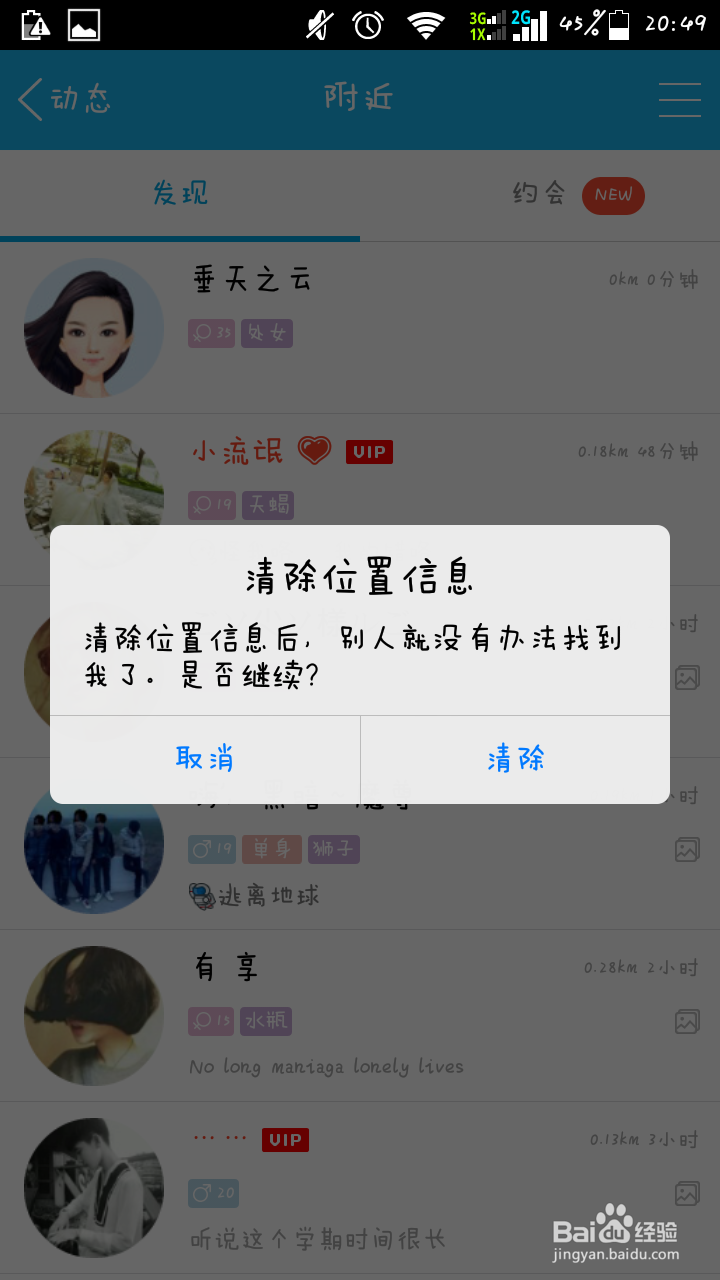
Task: Tap the VIP badge next to 小流氓
Action: coord(369,451)
